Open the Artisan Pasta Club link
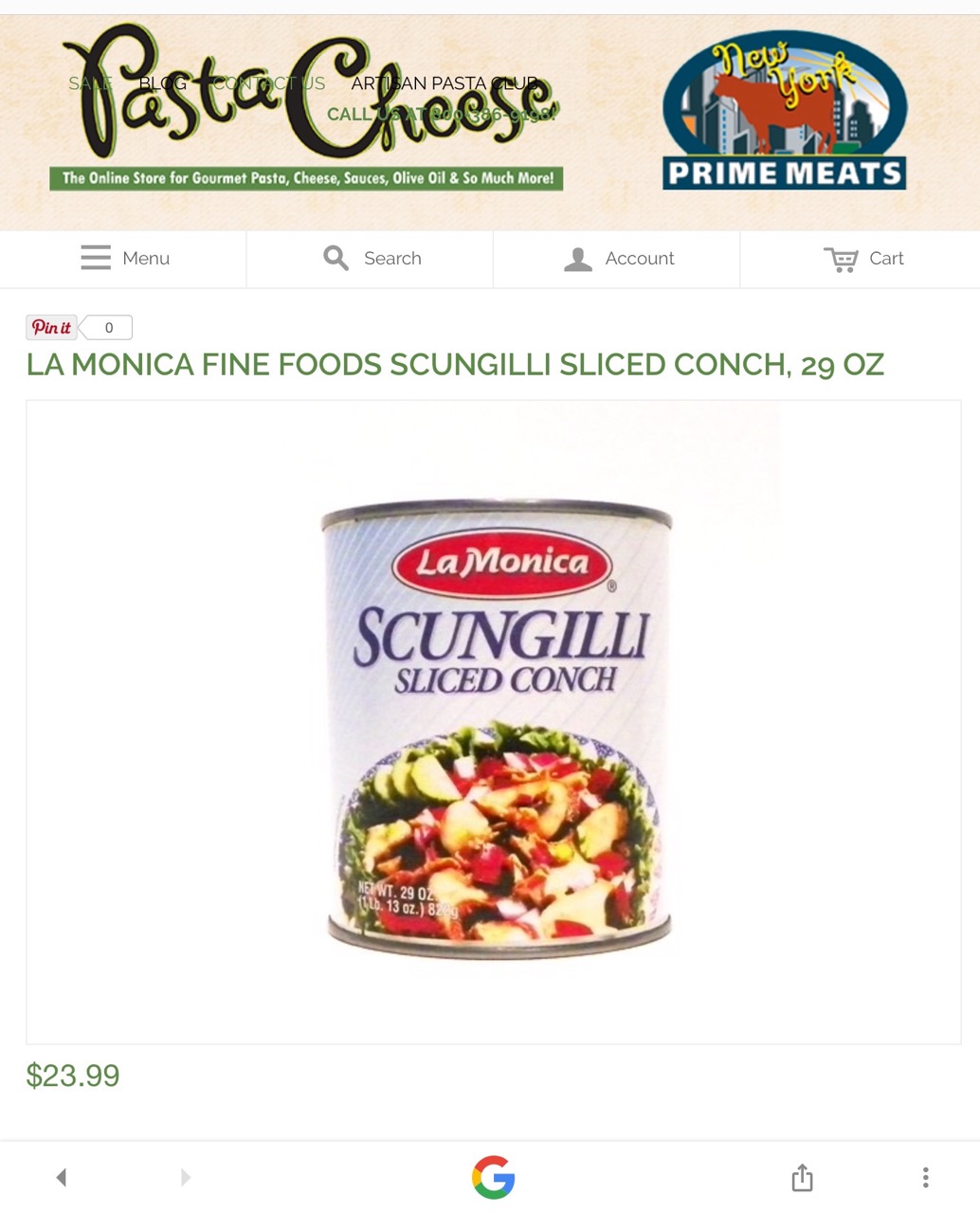980x1213 pixels. (444, 83)
